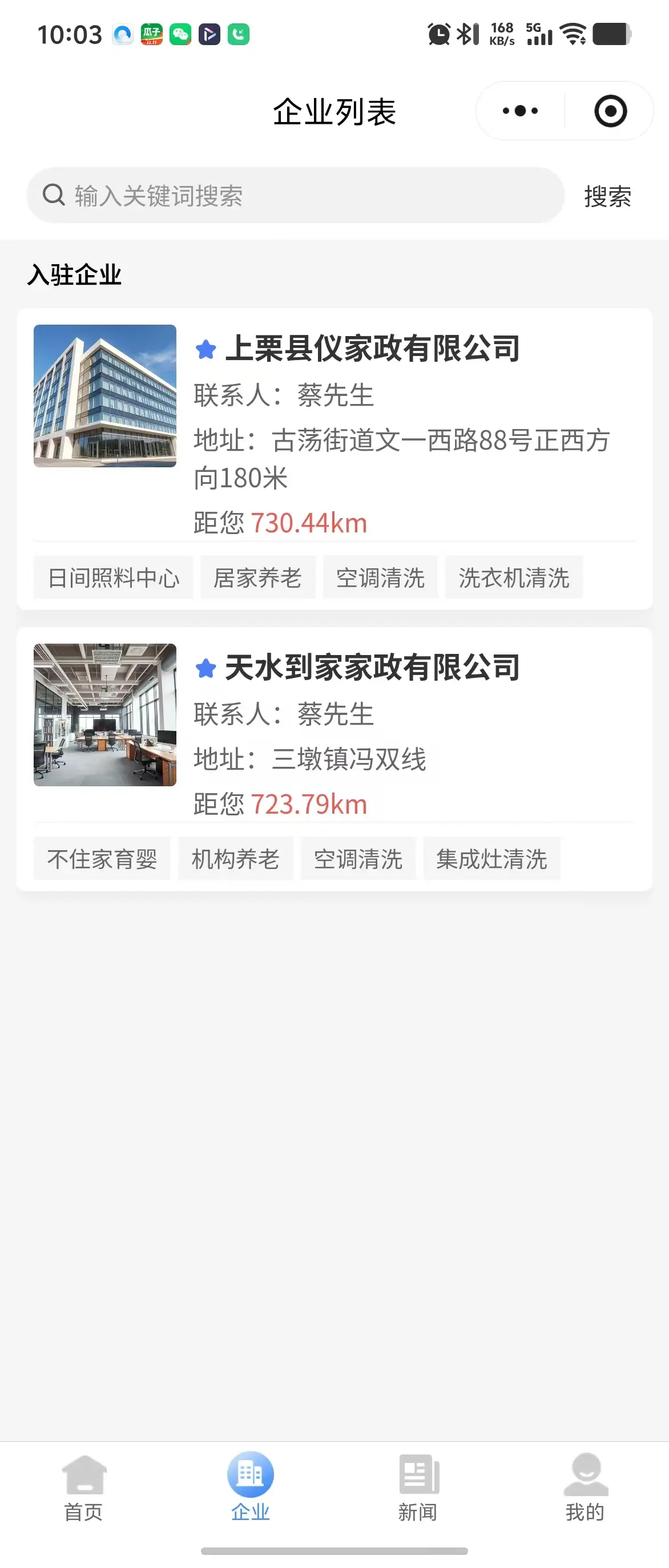669x1568 pixels.
Task: Open the mini program more options menu
Action: (x=520, y=111)
